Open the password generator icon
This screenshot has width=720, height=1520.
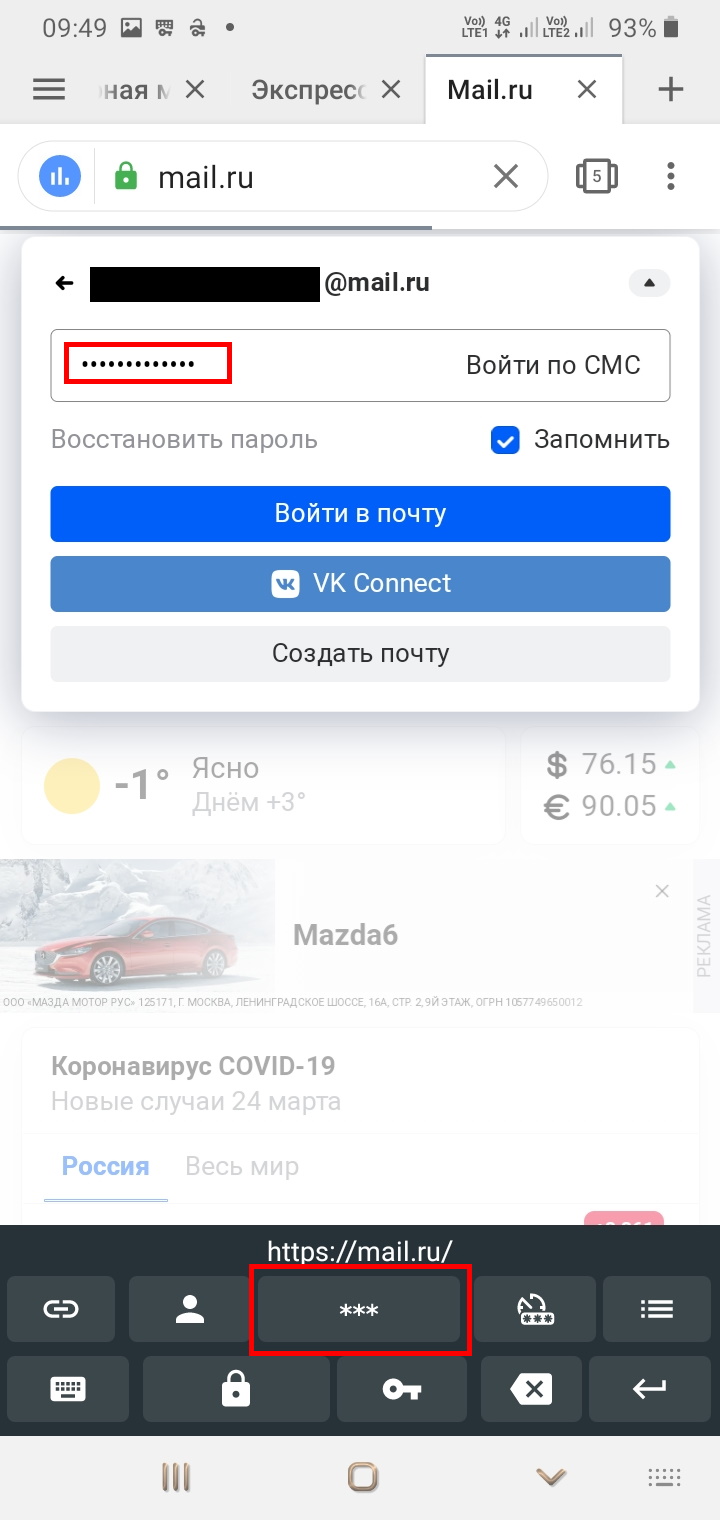point(534,1309)
